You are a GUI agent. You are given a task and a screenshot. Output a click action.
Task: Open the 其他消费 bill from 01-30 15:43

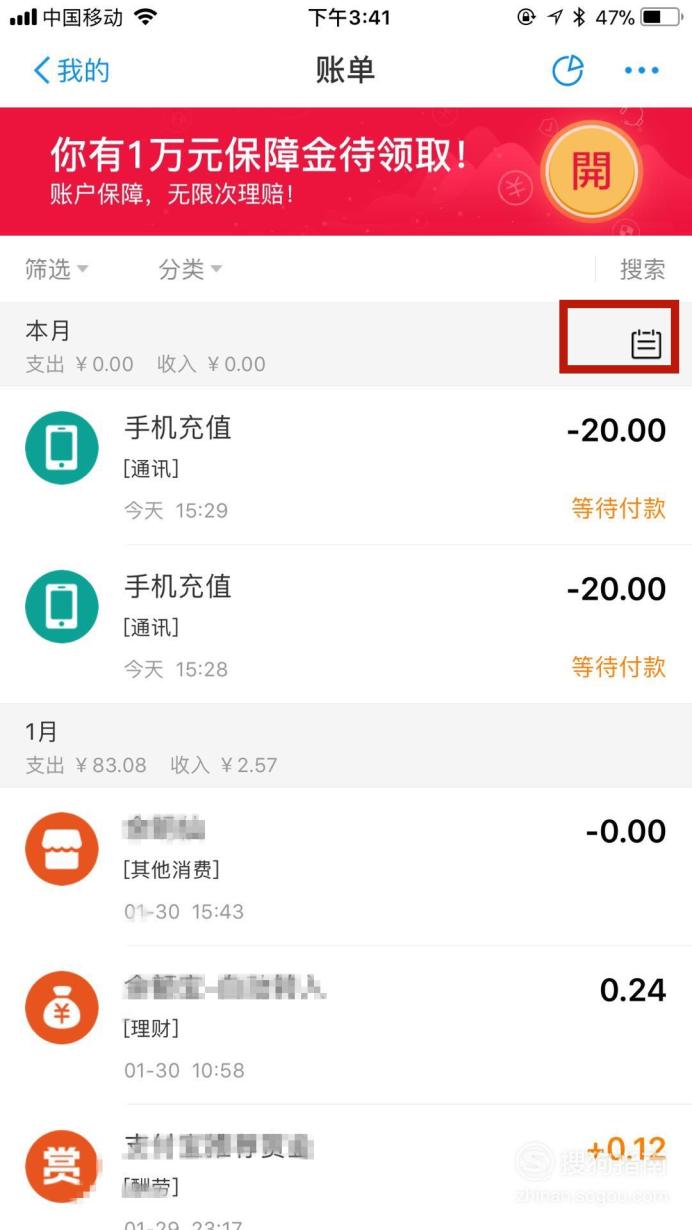pyautogui.click(x=346, y=867)
